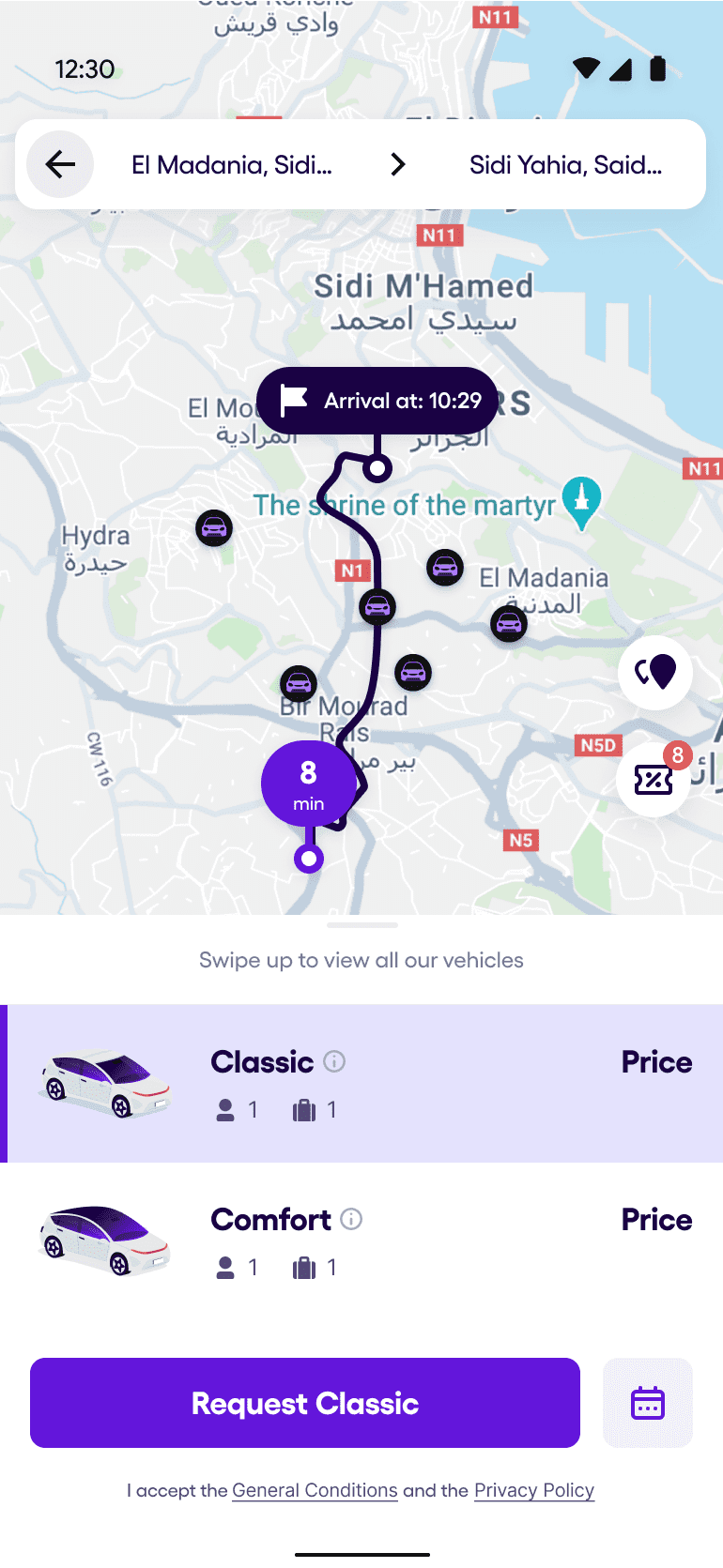Open saved places pin icon on map
The height and width of the screenshot is (1568, 723).
[x=654, y=673]
